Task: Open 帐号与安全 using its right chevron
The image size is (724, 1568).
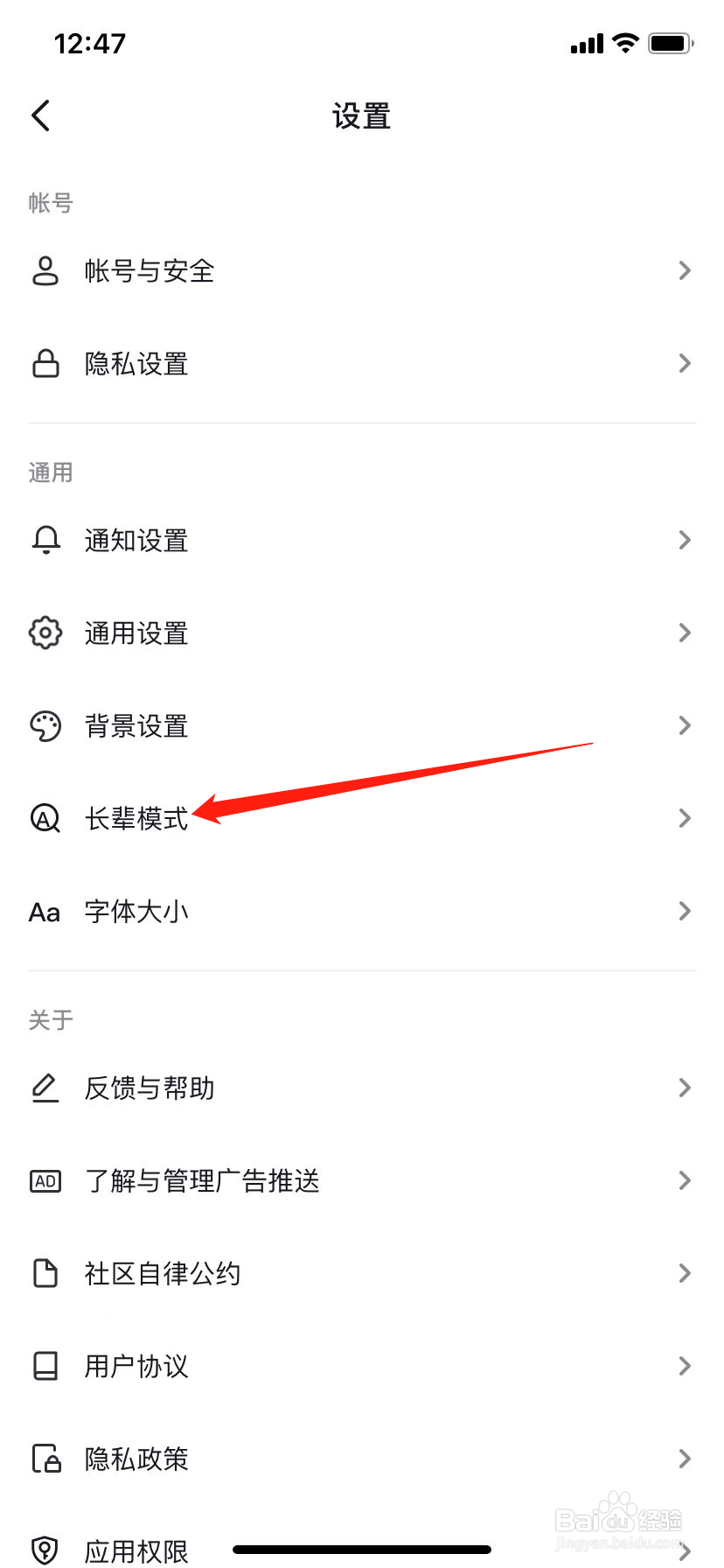Action: pyautogui.click(x=685, y=271)
